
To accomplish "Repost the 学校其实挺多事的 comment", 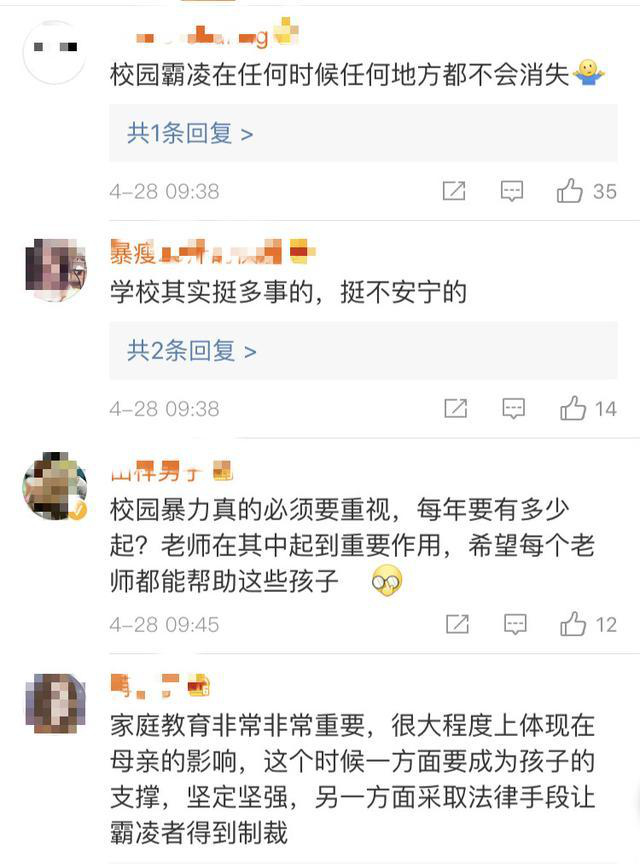I will pos(456,408).
